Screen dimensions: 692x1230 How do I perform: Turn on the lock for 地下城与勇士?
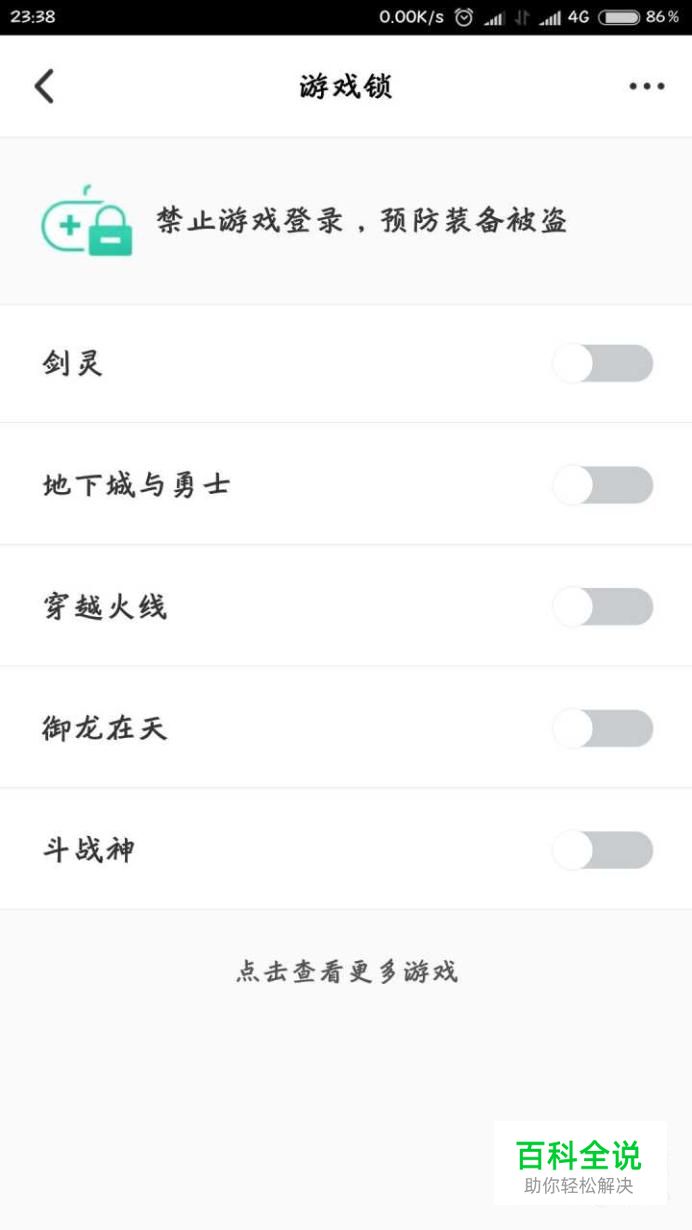603,485
